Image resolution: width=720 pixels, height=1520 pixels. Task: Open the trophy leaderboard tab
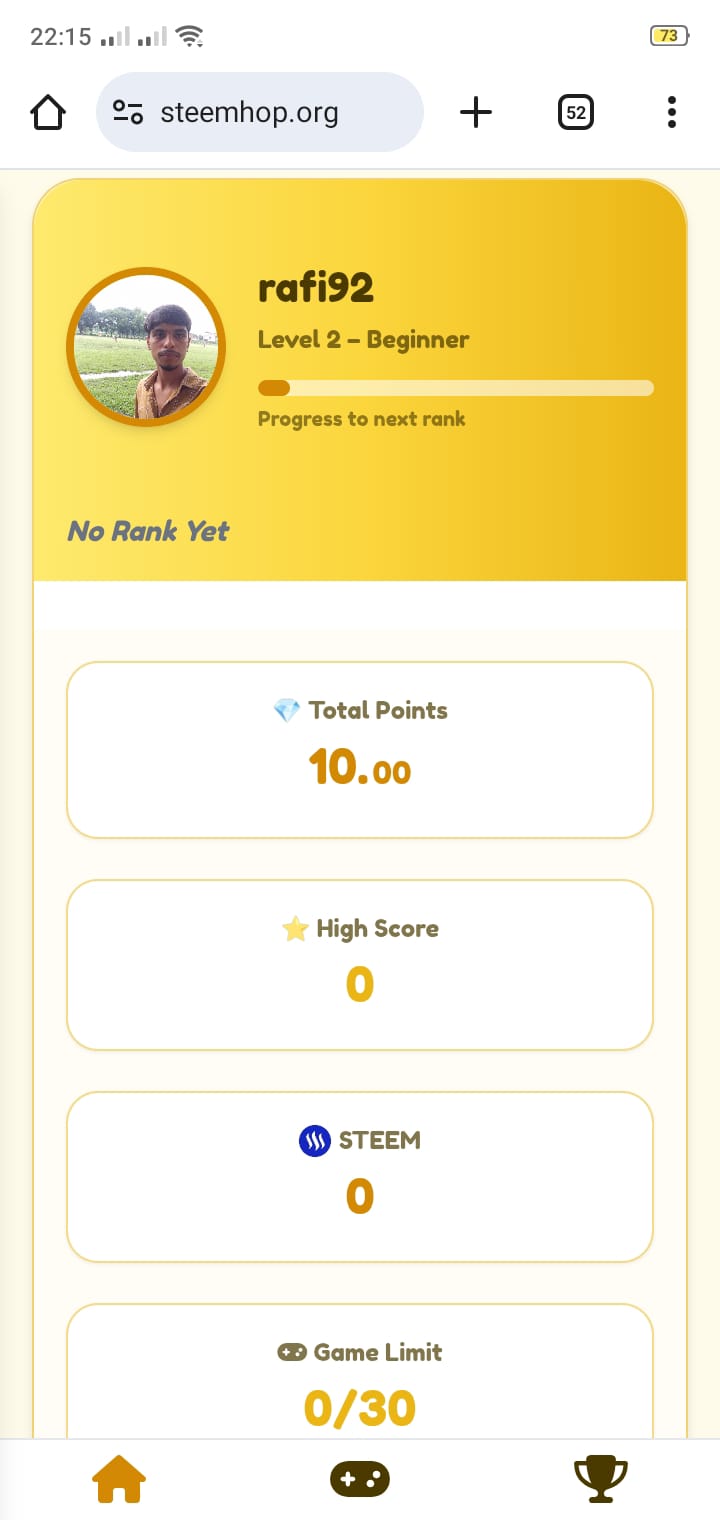point(601,1479)
